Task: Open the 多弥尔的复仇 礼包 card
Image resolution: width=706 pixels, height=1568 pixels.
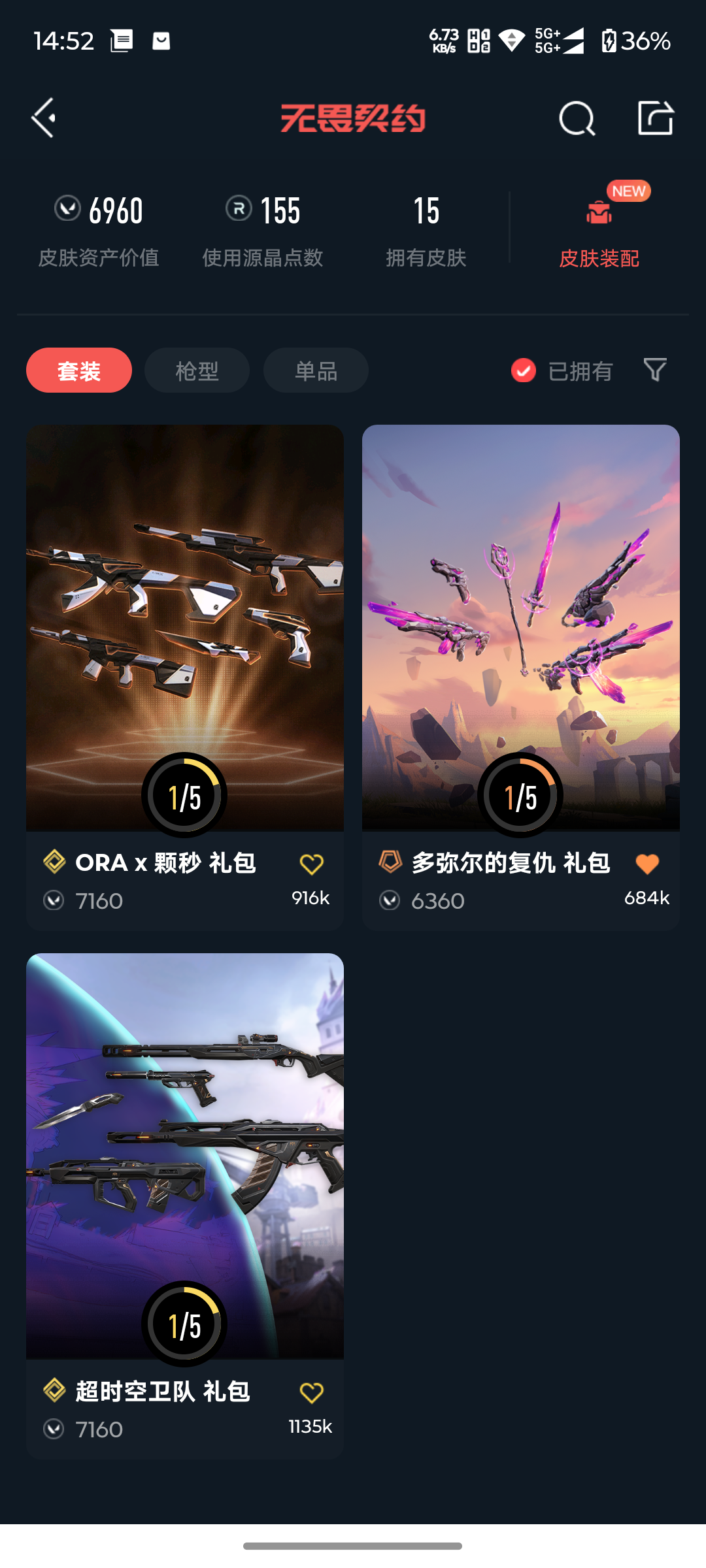Action: tap(520, 627)
